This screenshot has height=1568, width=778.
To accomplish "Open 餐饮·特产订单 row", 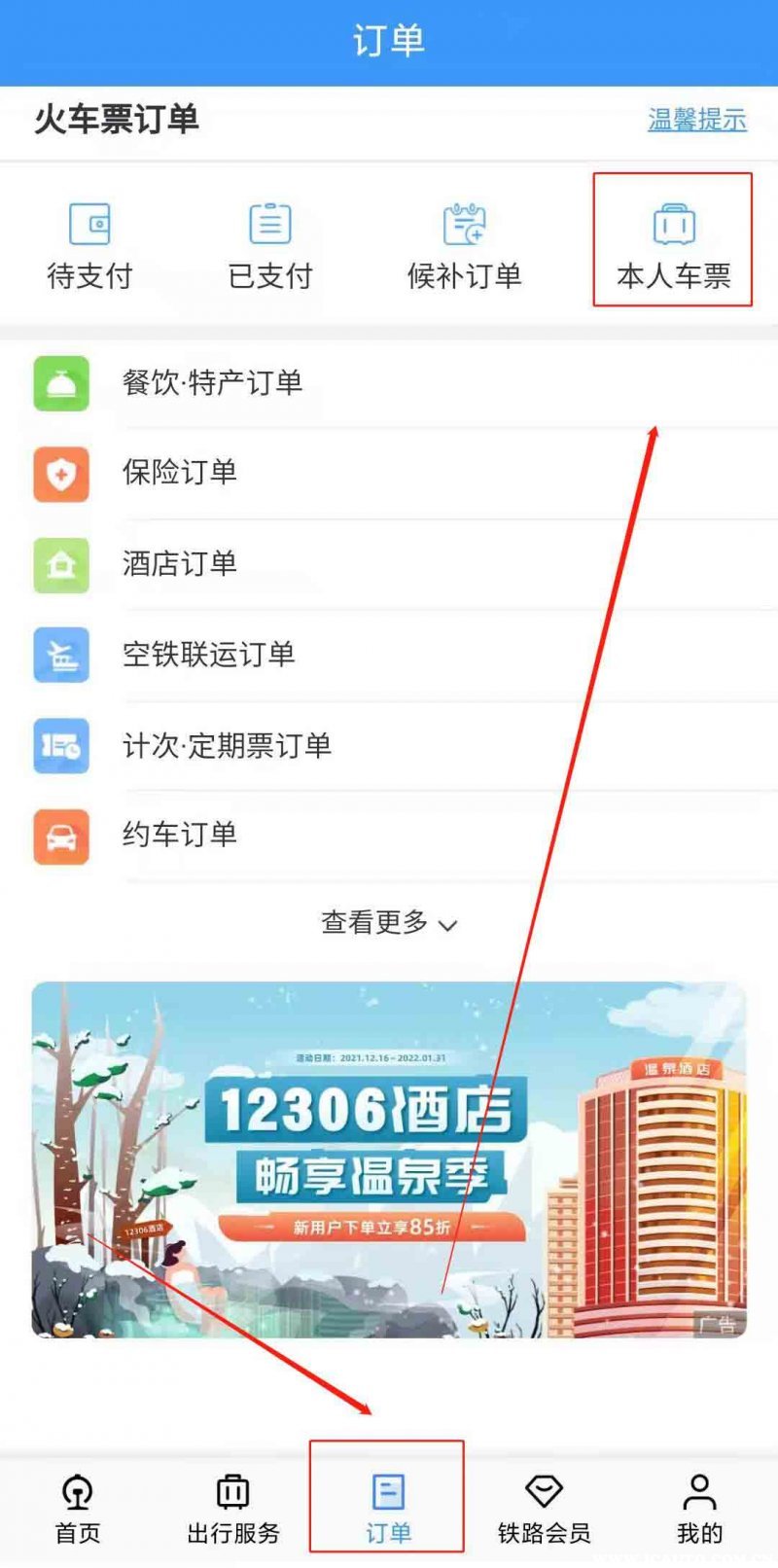I will point(212,383).
